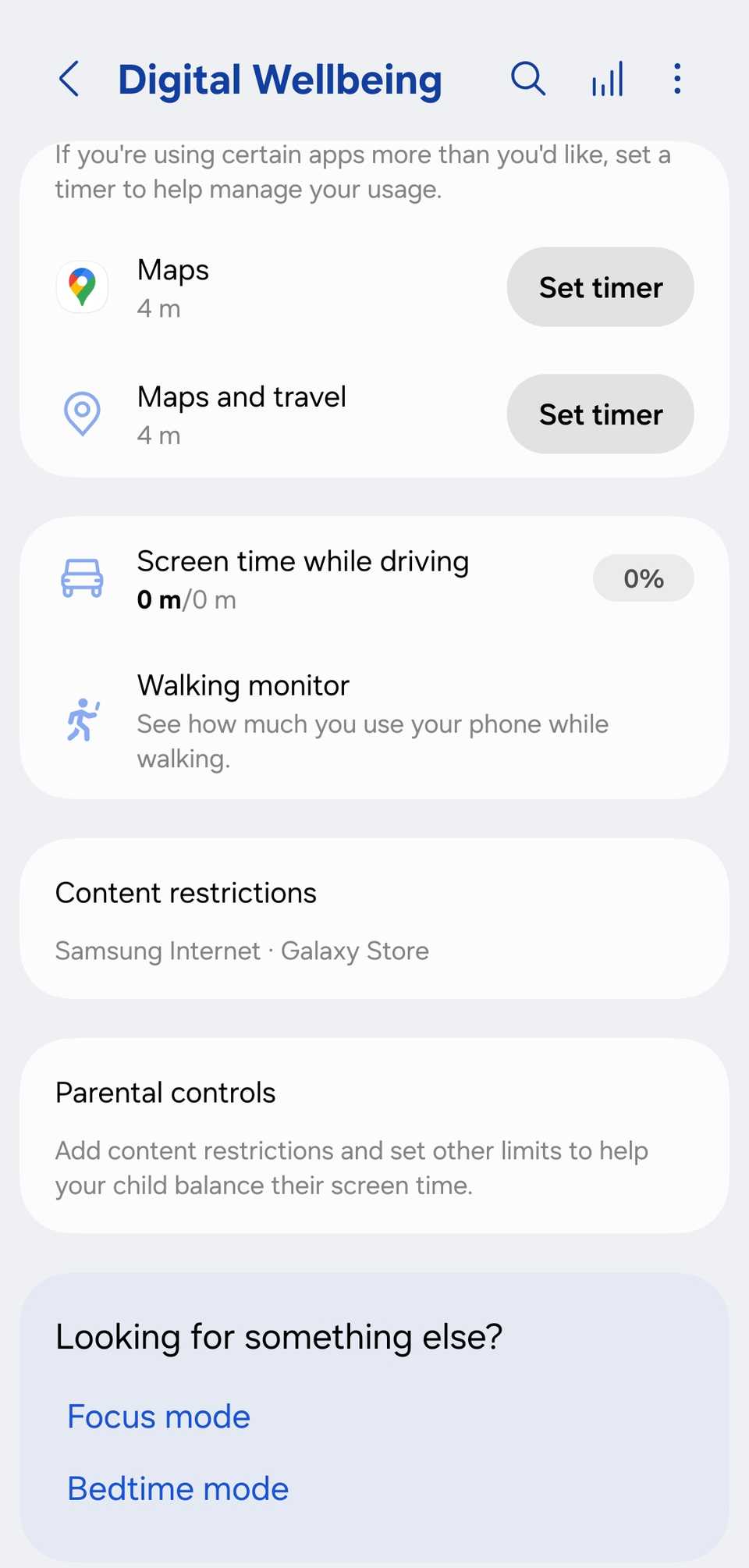Image resolution: width=749 pixels, height=1568 pixels.
Task: Tap the Digital Wellbeing title
Action: pos(280,79)
